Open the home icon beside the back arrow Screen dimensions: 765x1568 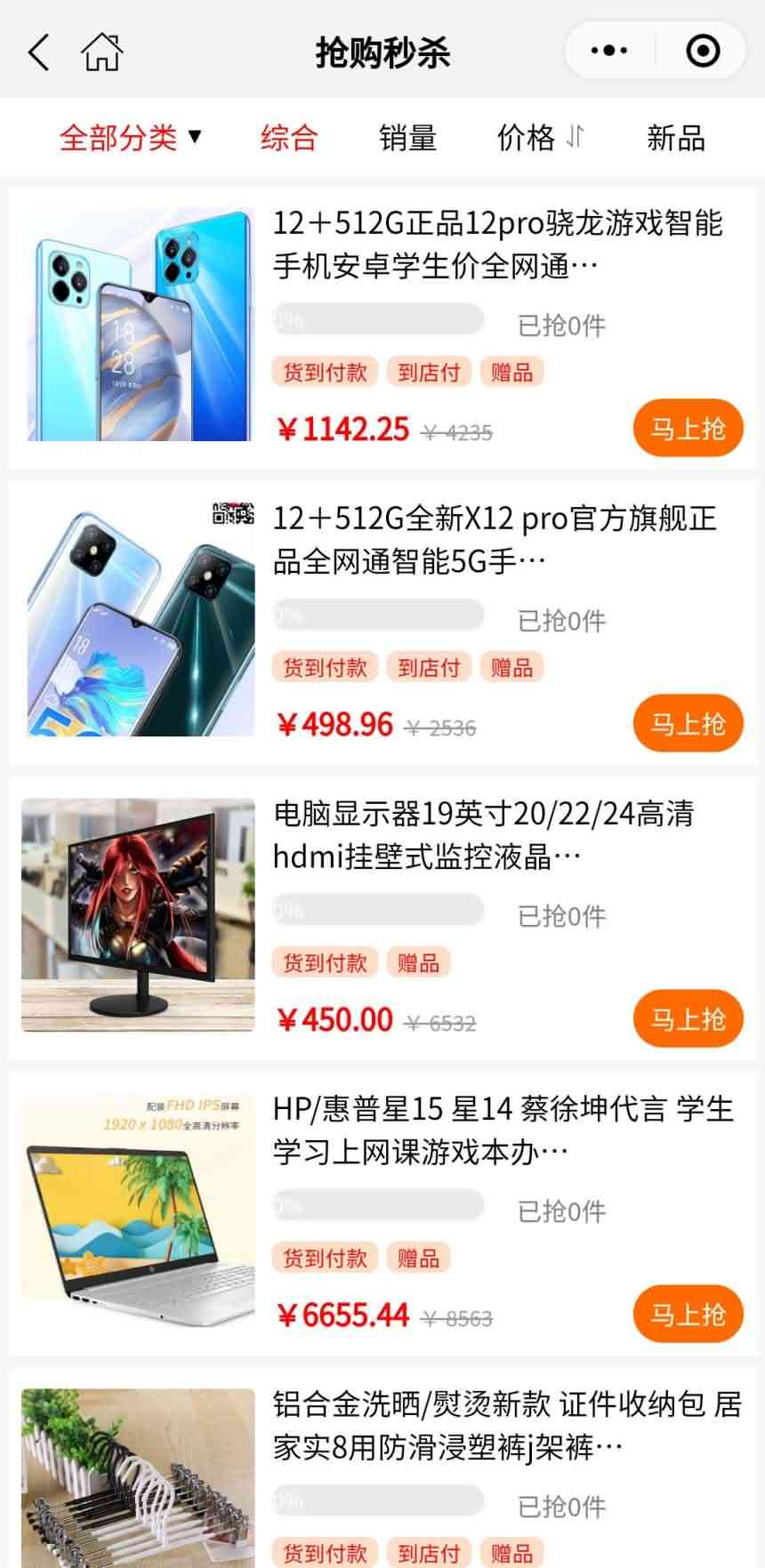(x=101, y=52)
